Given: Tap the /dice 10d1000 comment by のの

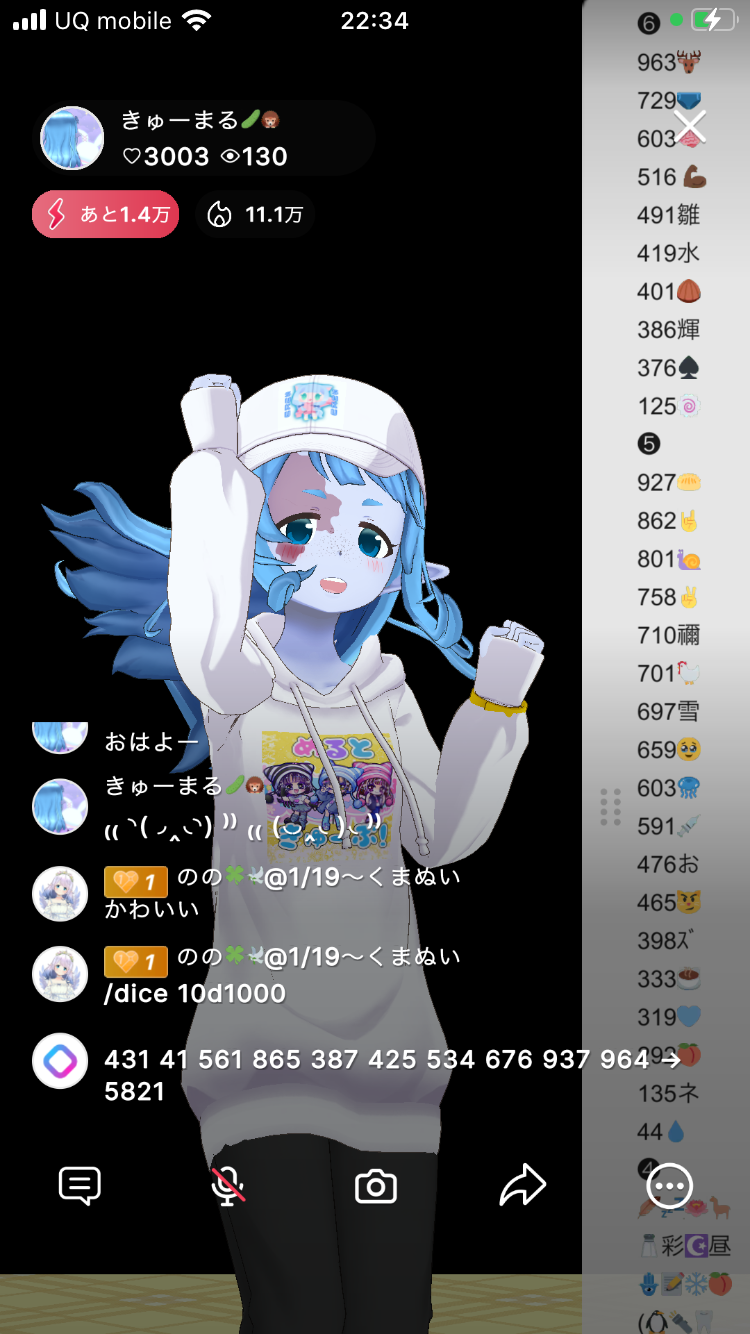Looking at the screenshot, I should [195, 993].
